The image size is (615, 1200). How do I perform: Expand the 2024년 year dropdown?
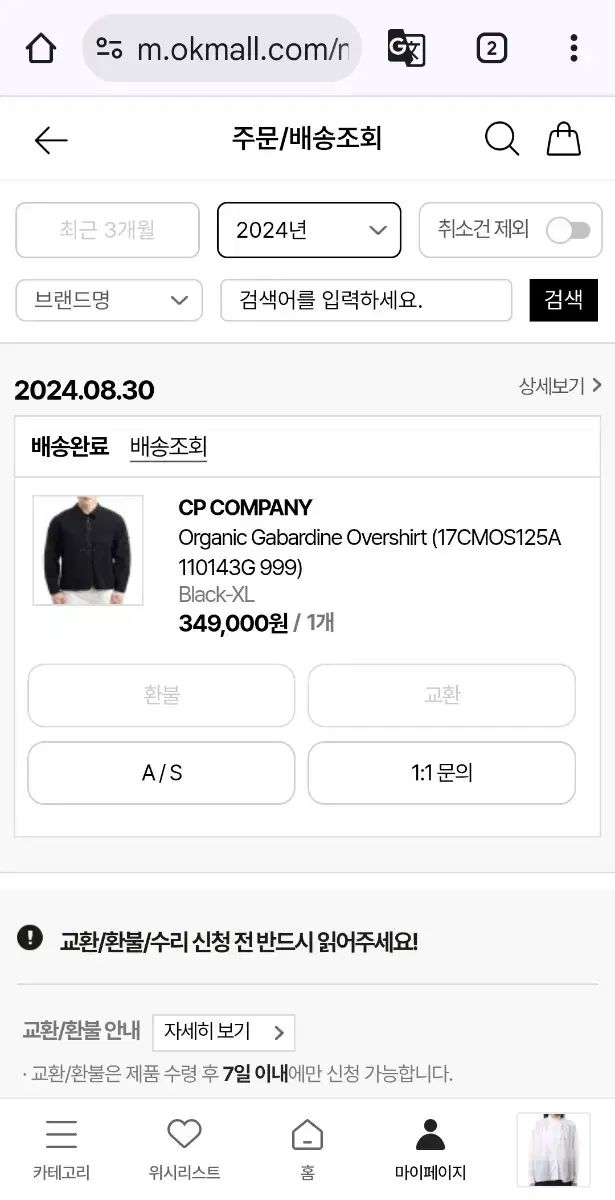coord(309,230)
